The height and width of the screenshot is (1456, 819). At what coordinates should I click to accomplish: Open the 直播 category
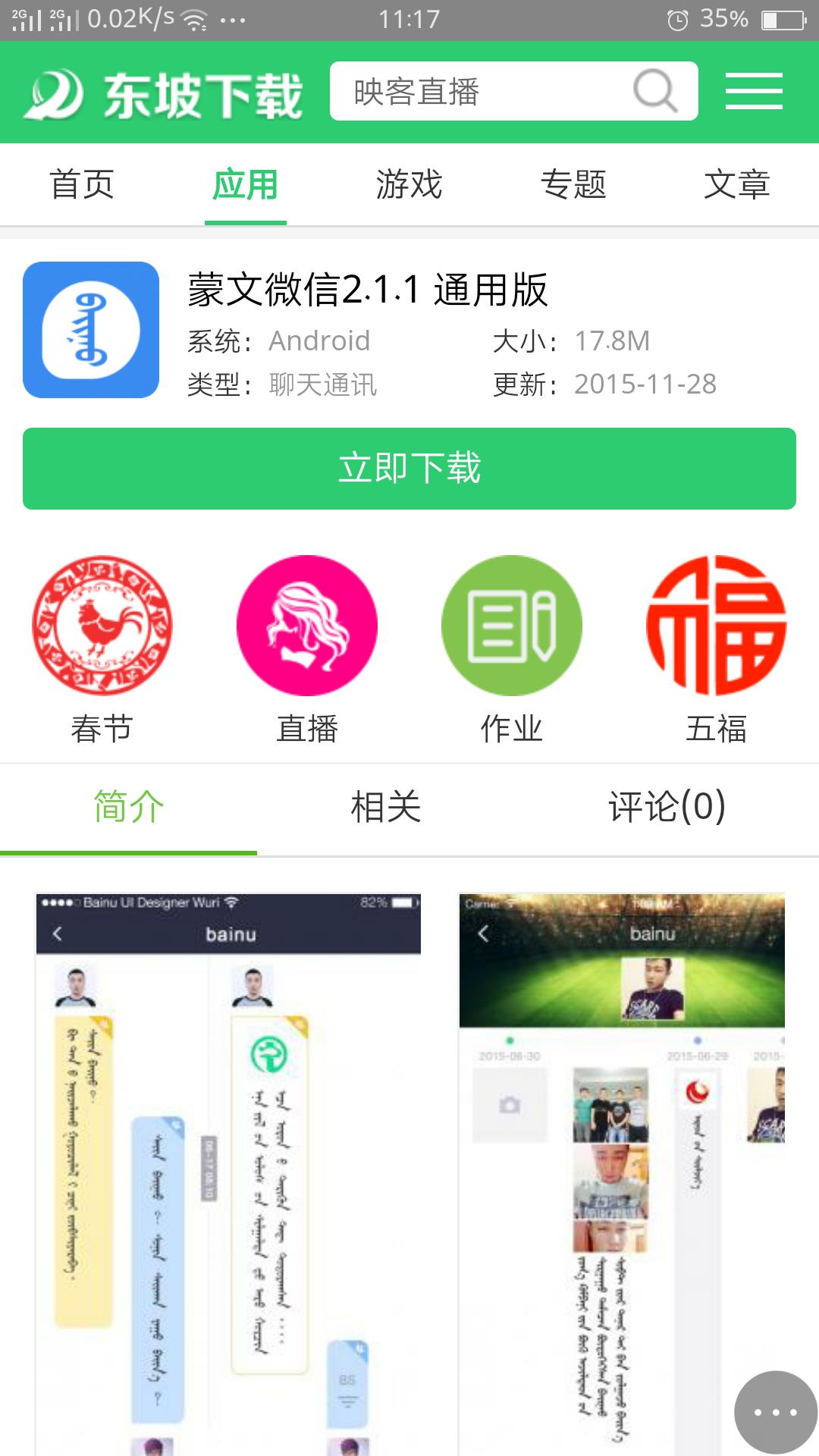307,649
